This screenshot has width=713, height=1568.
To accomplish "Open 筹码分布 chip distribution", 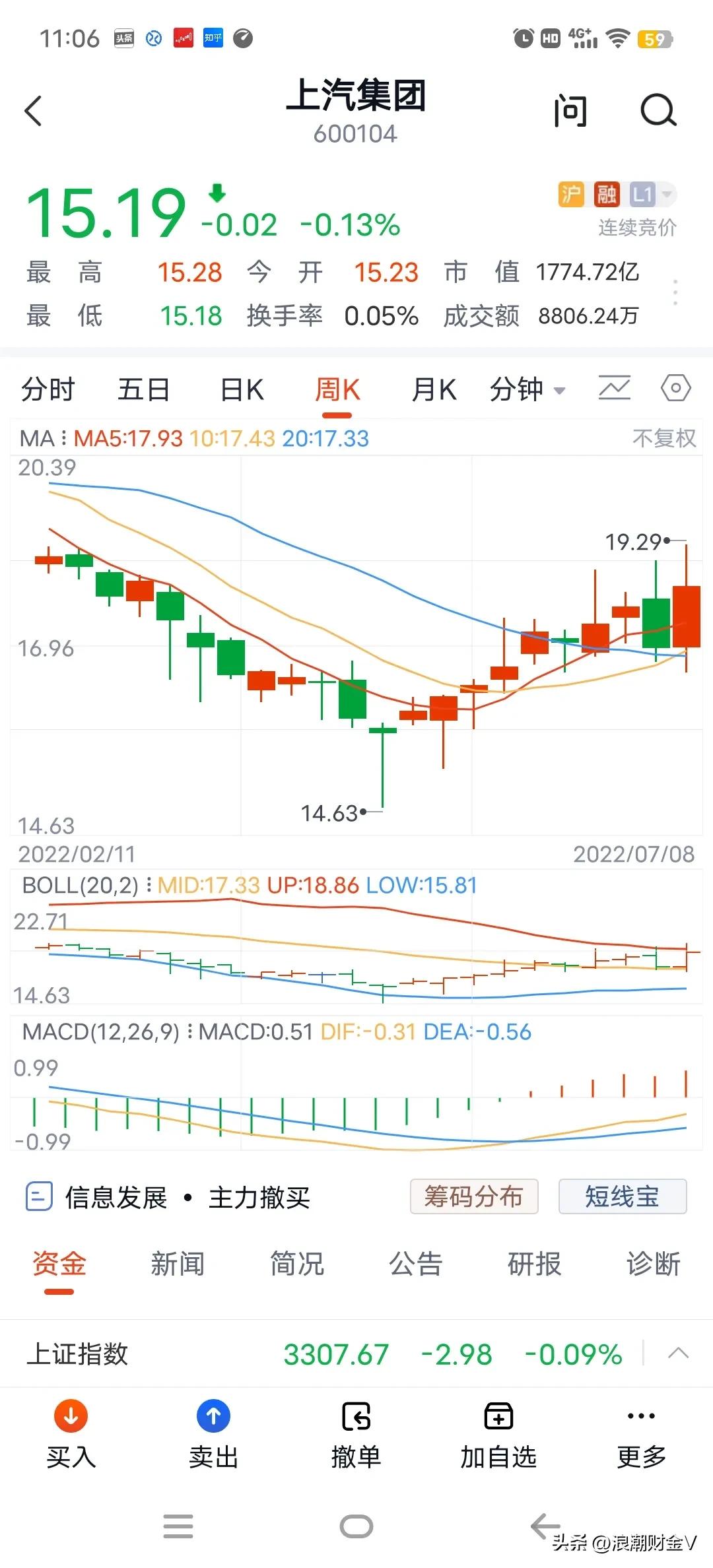I will [474, 1196].
